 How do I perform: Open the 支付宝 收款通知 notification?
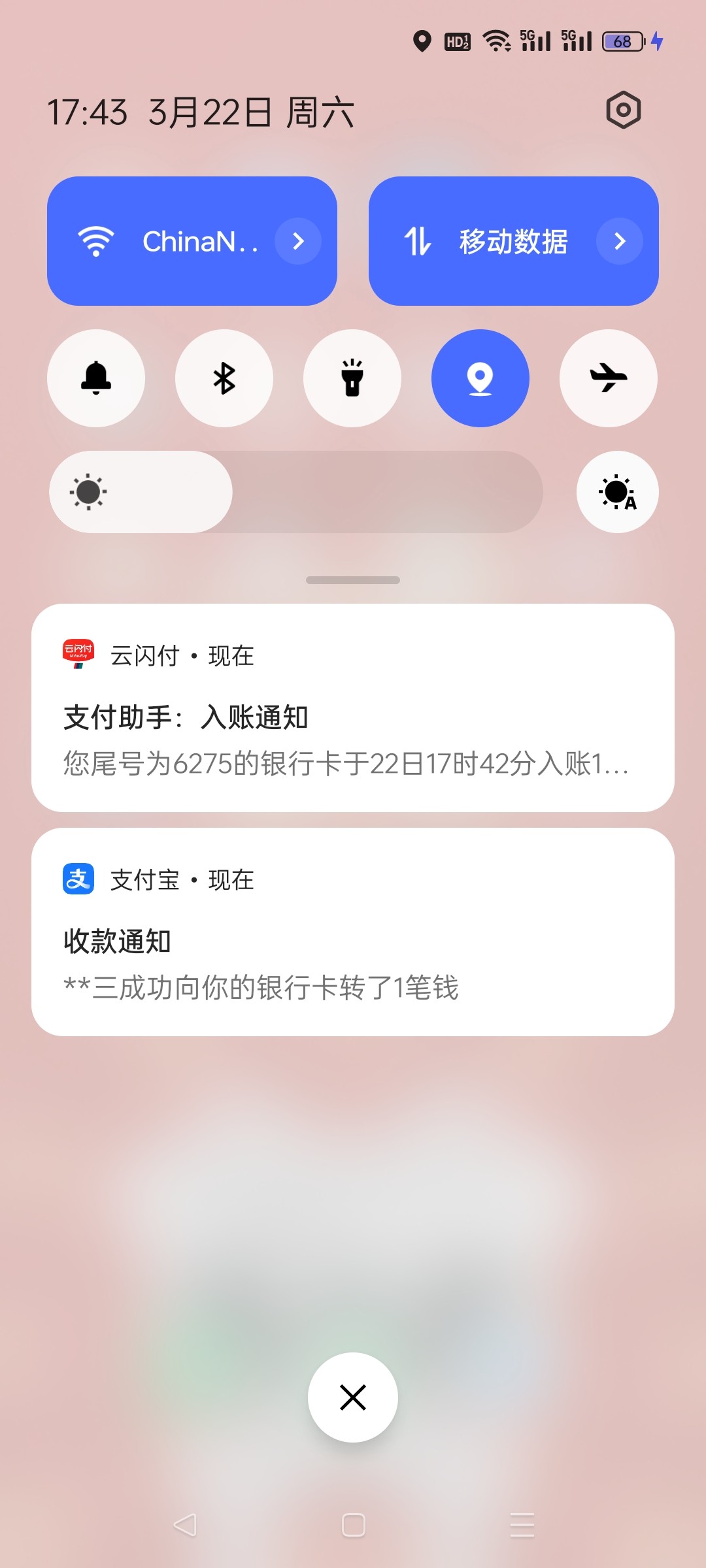pos(353,932)
